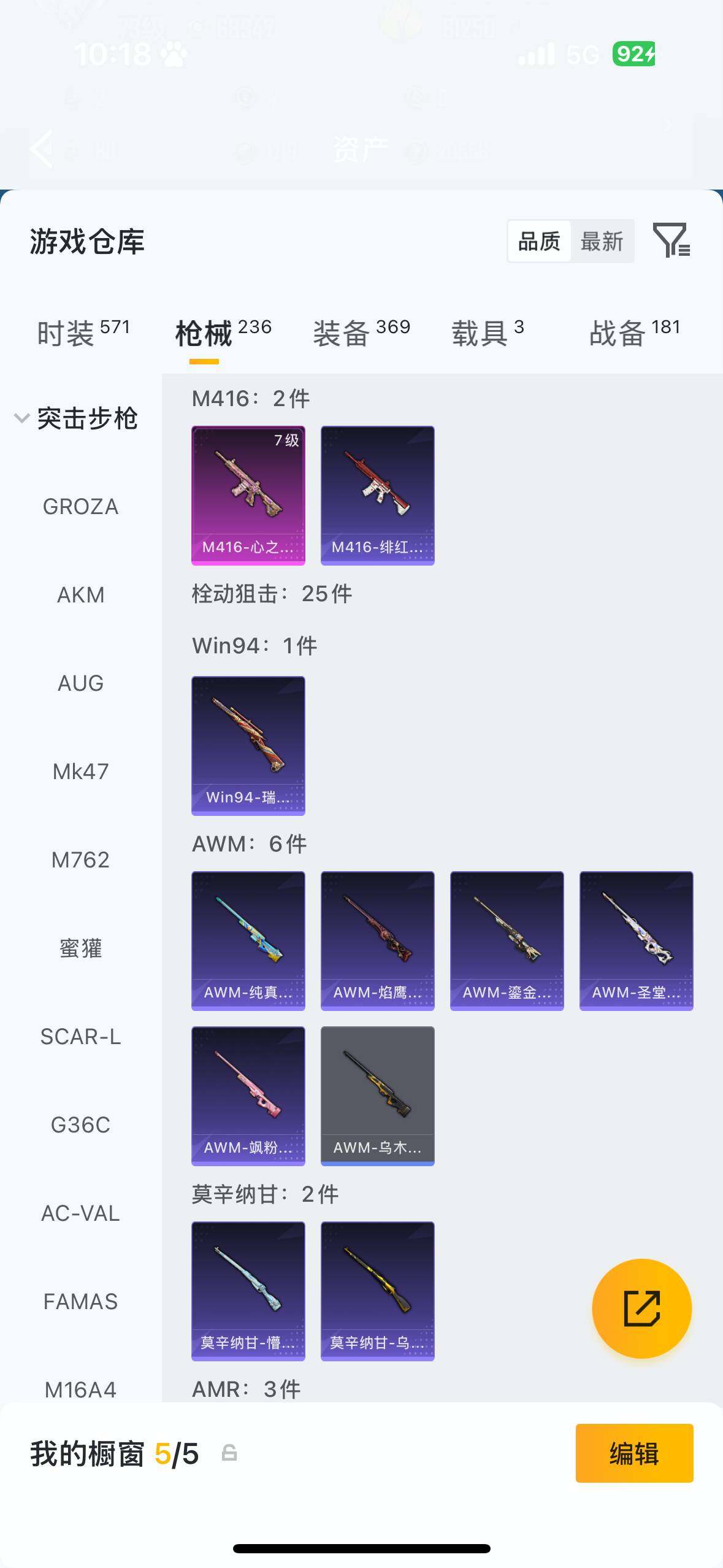Screen dimensions: 723x1568
Task: Select SCAR-L in the weapon list
Action: tap(80, 1037)
